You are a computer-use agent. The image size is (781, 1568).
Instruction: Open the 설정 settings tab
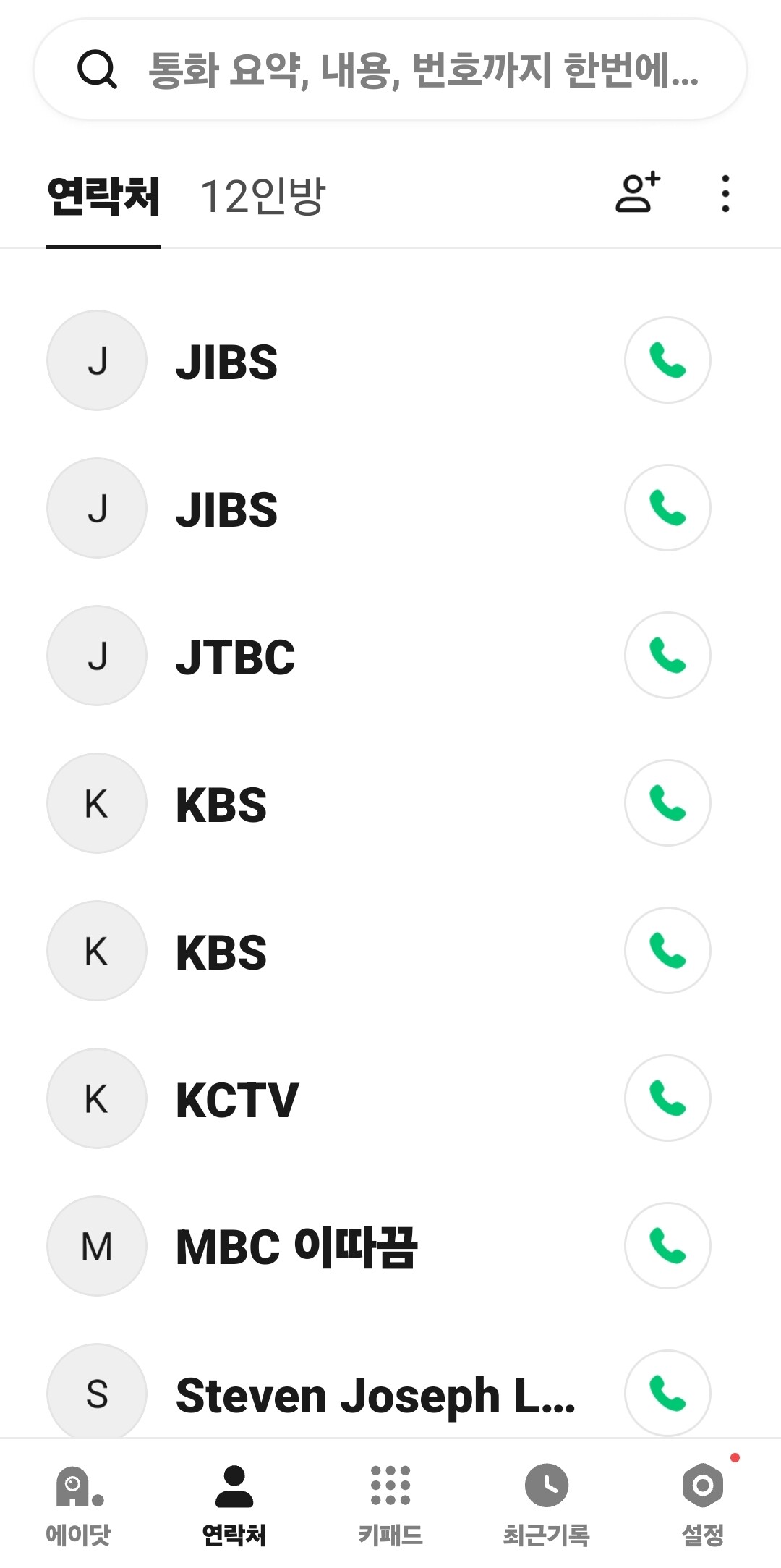[x=703, y=1504]
